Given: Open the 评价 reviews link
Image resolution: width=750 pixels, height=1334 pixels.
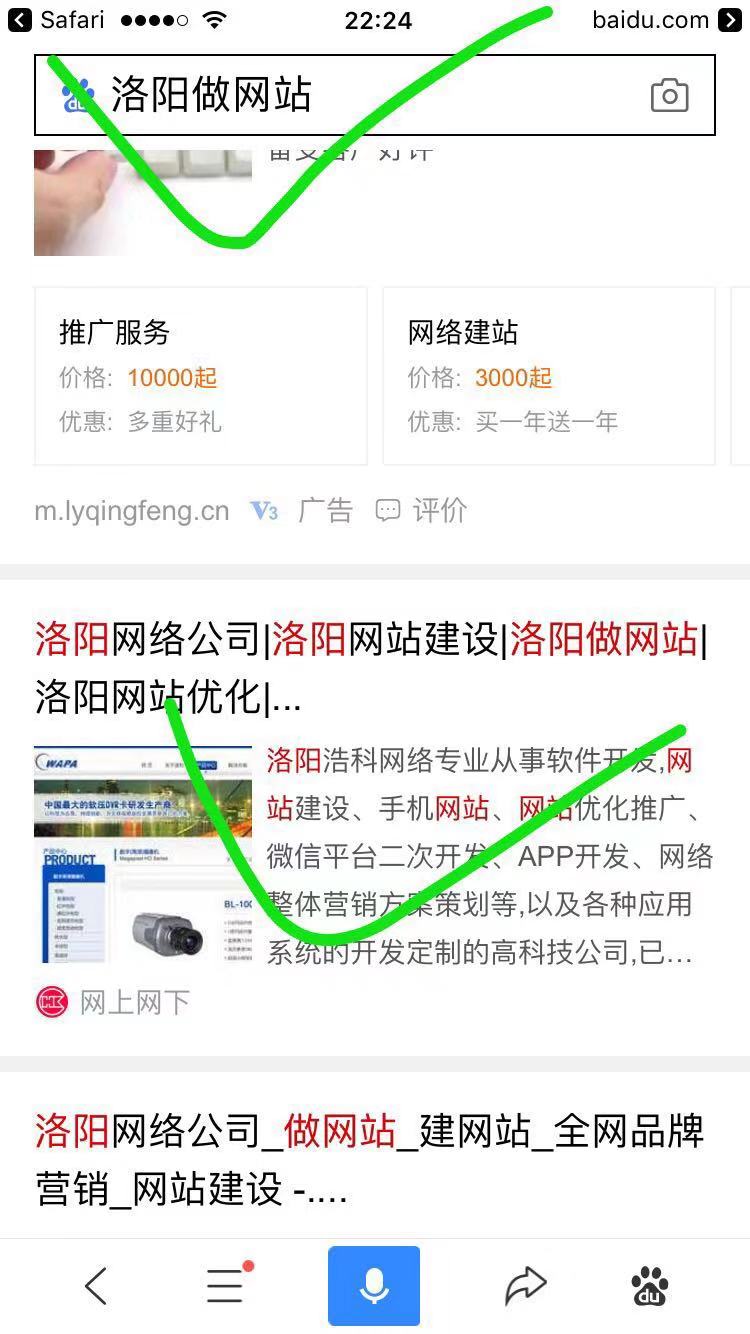Looking at the screenshot, I should pyautogui.click(x=421, y=511).
